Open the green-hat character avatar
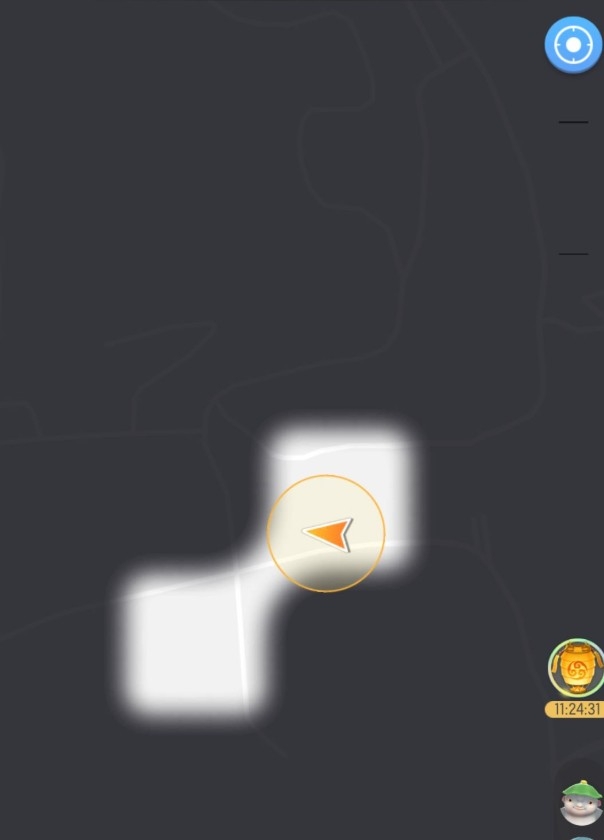The image size is (604, 840). coord(580,802)
